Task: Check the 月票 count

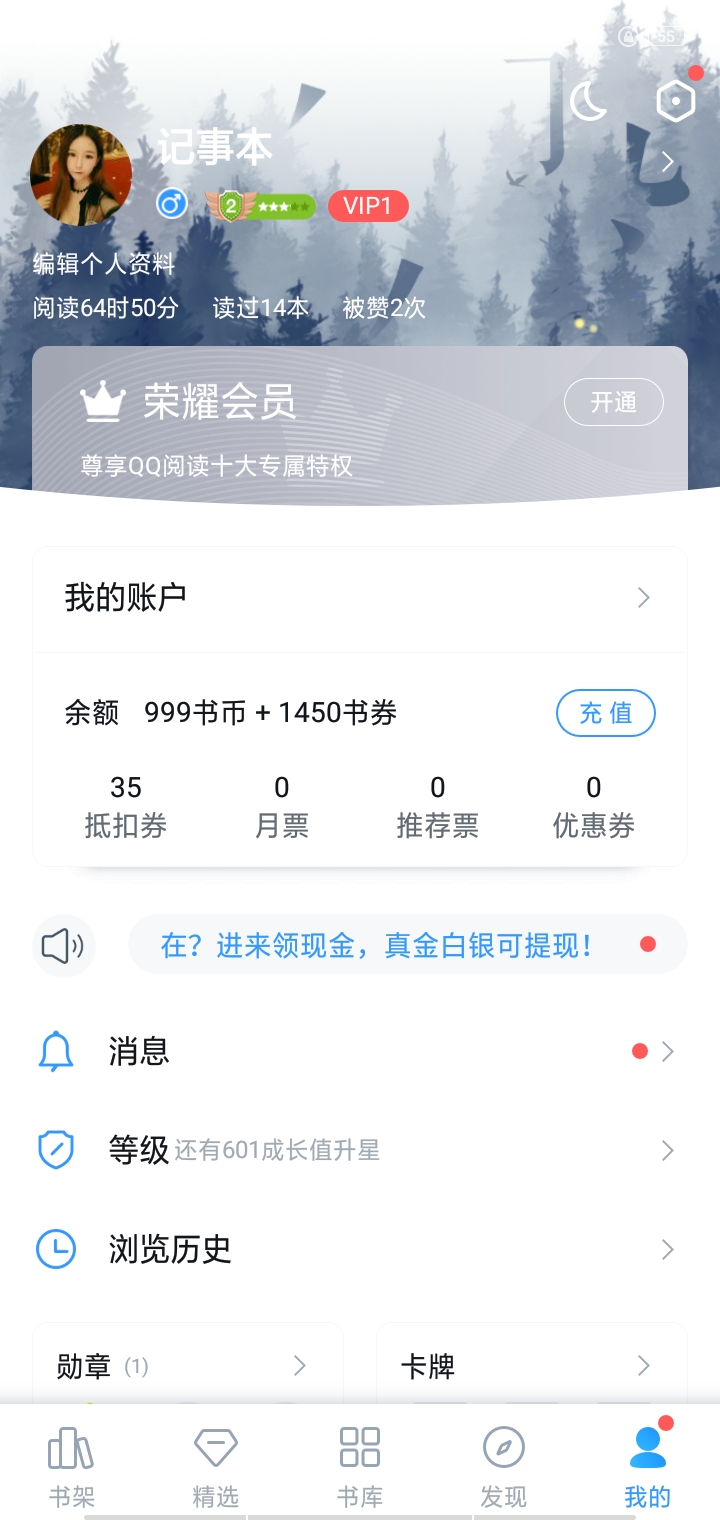Action: [282, 807]
